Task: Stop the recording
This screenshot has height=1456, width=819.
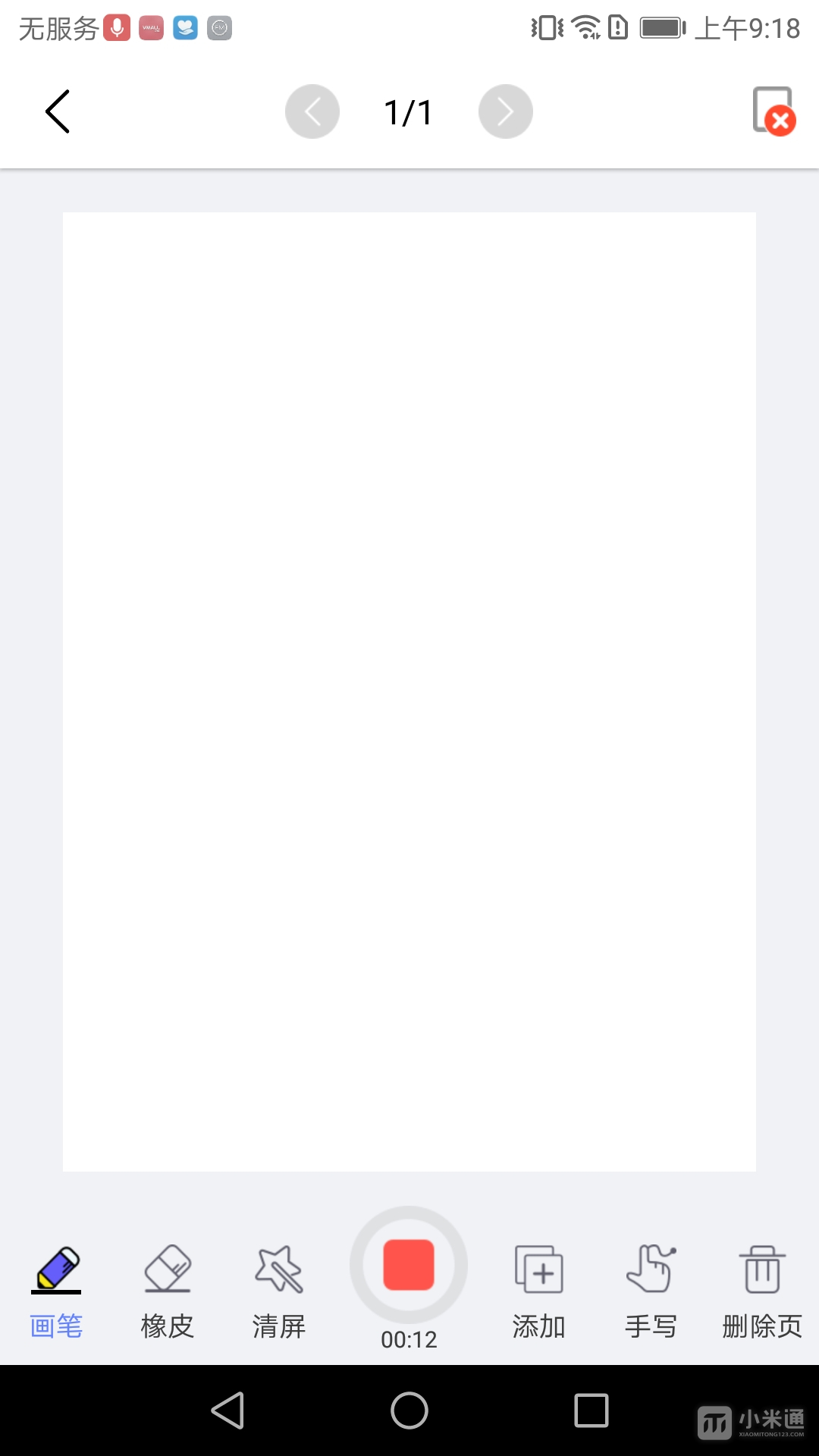Action: coord(409,1265)
